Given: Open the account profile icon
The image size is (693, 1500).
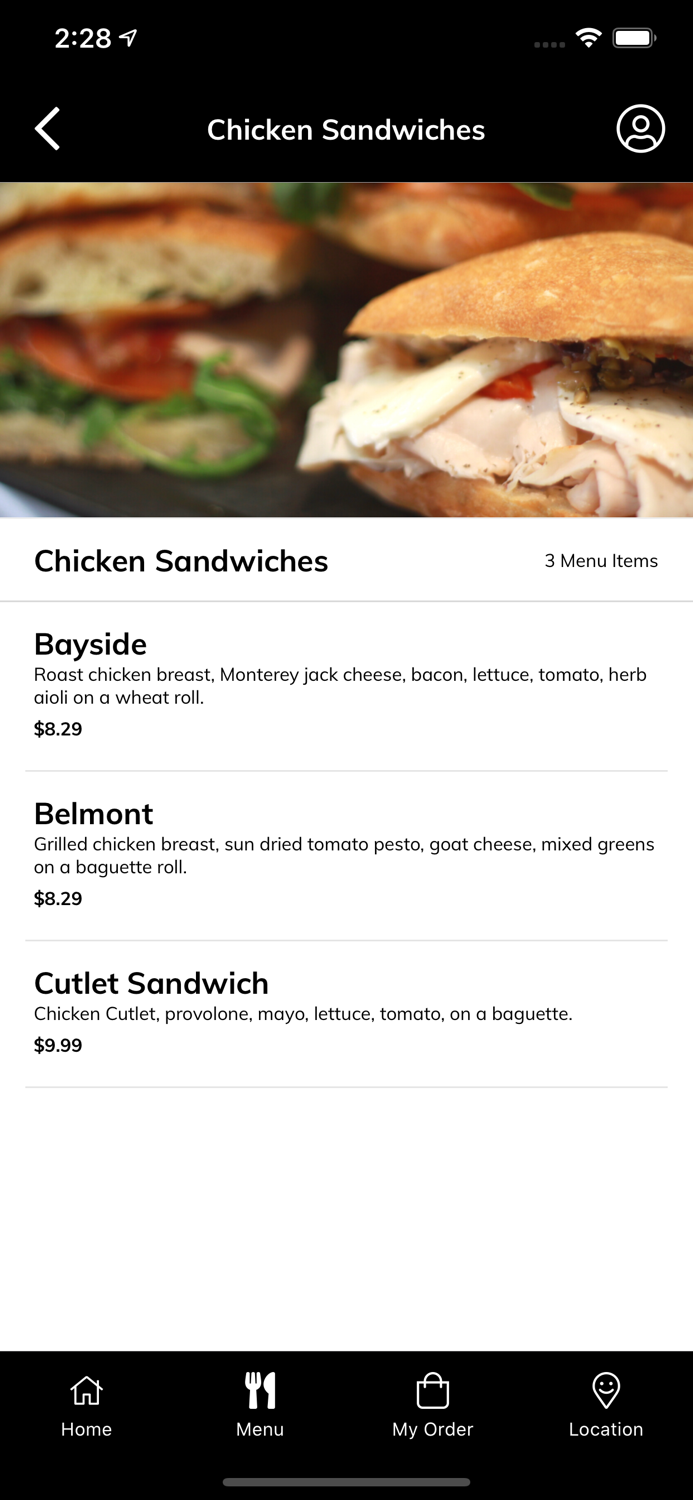Looking at the screenshot, I should point(640,129).
